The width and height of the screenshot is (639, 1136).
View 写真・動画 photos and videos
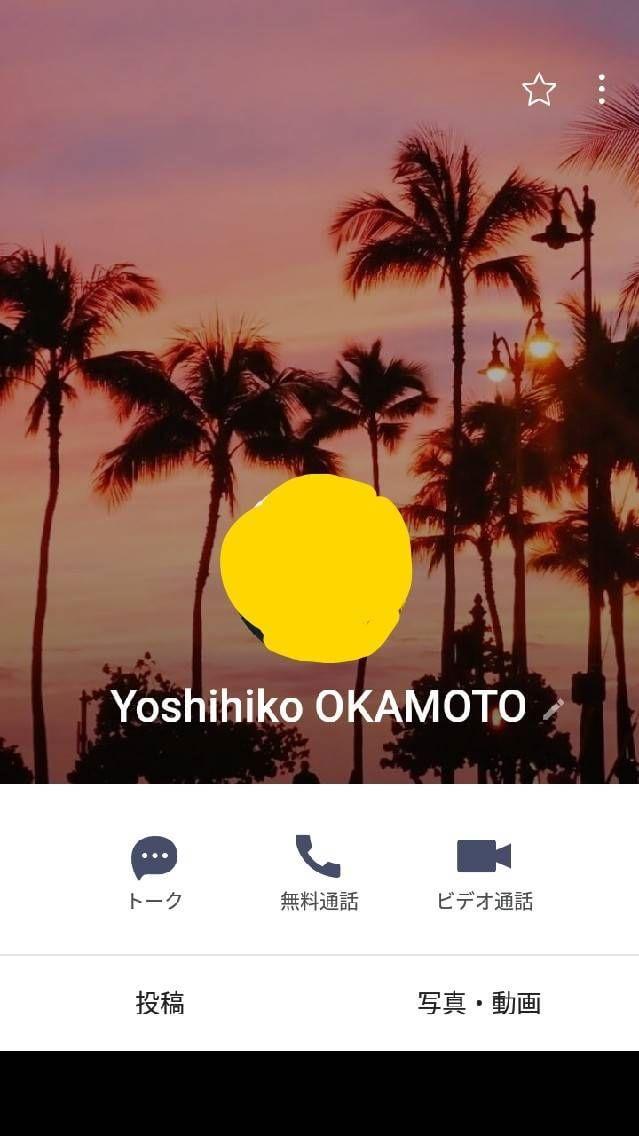[x=479, y=1003]
